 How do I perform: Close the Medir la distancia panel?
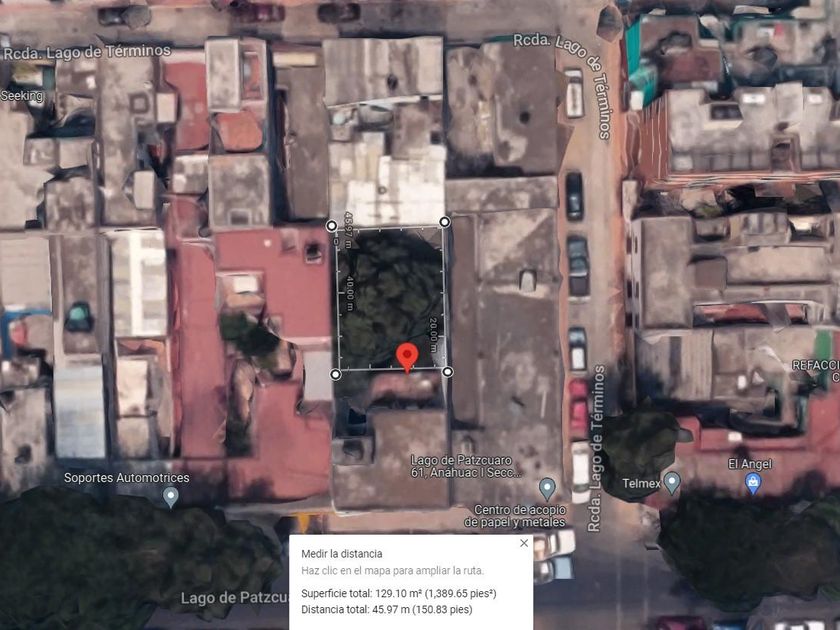pyautogui.click(x=523, y=543)
